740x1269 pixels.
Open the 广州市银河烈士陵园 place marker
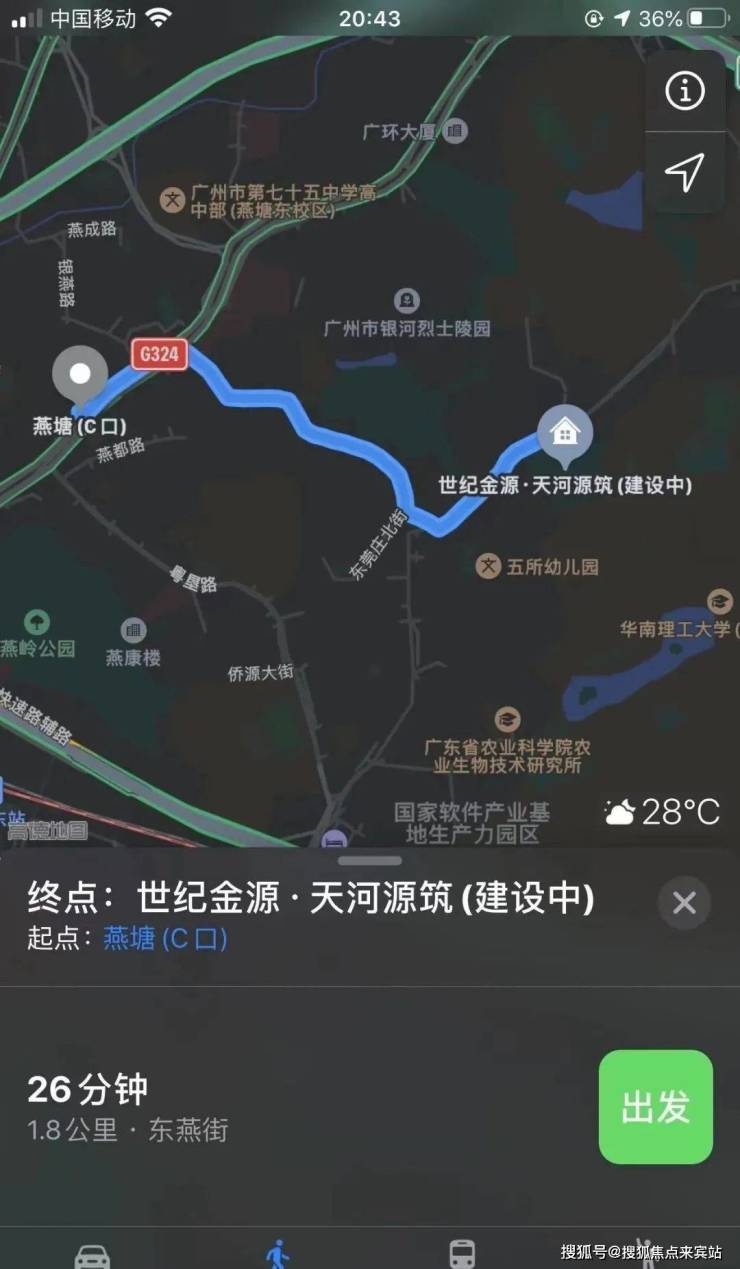[x=407, y=300]
